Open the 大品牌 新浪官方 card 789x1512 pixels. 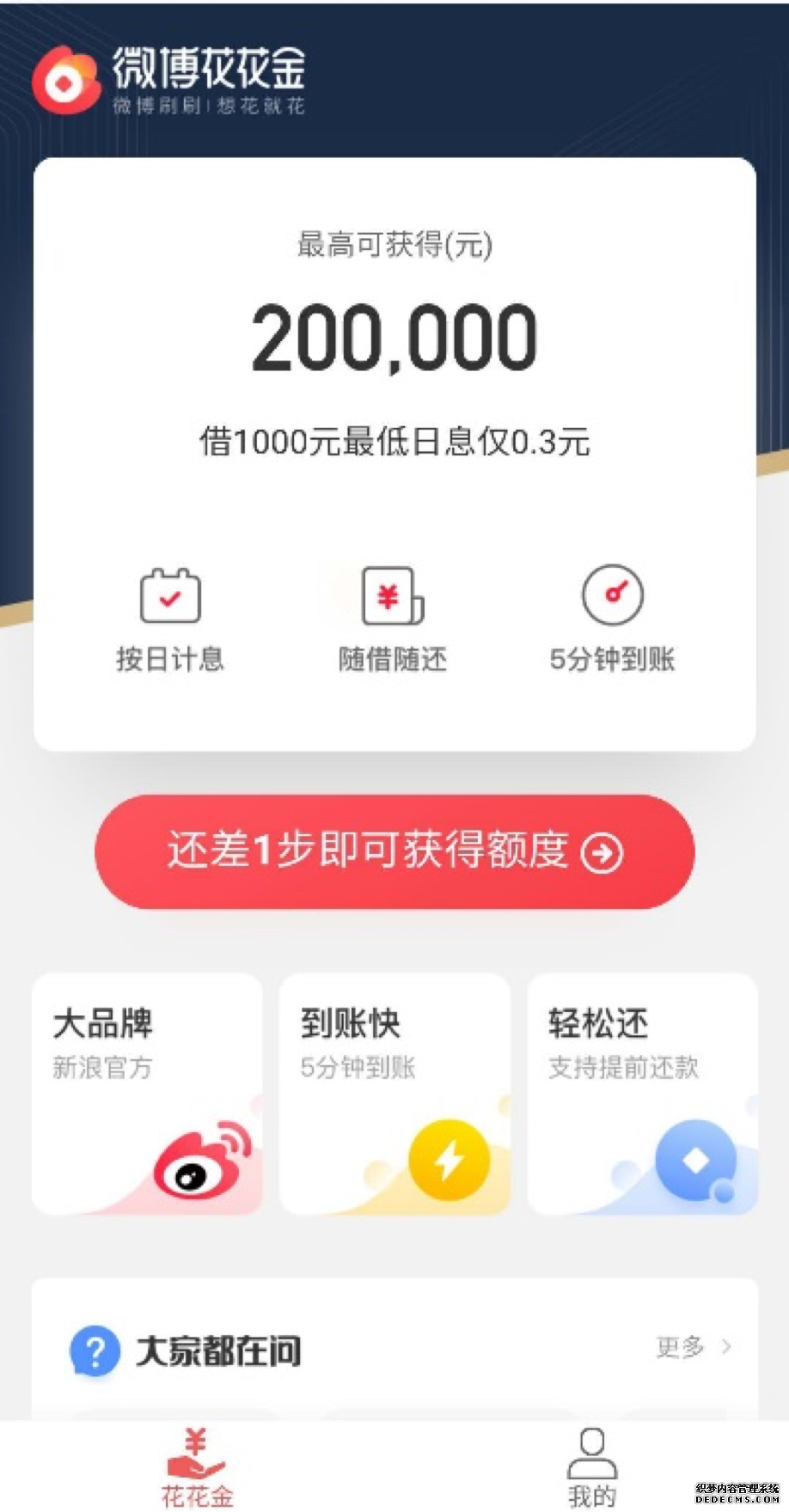click(x=147, y=1094)
